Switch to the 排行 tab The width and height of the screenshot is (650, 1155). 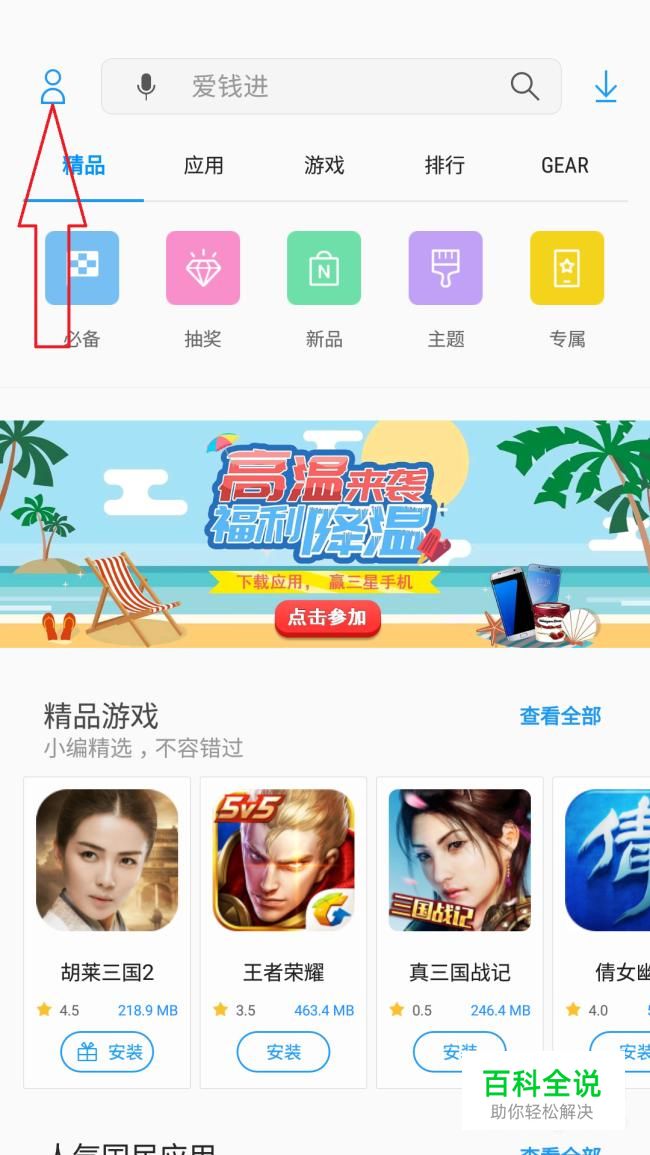(x=444, y=166)
